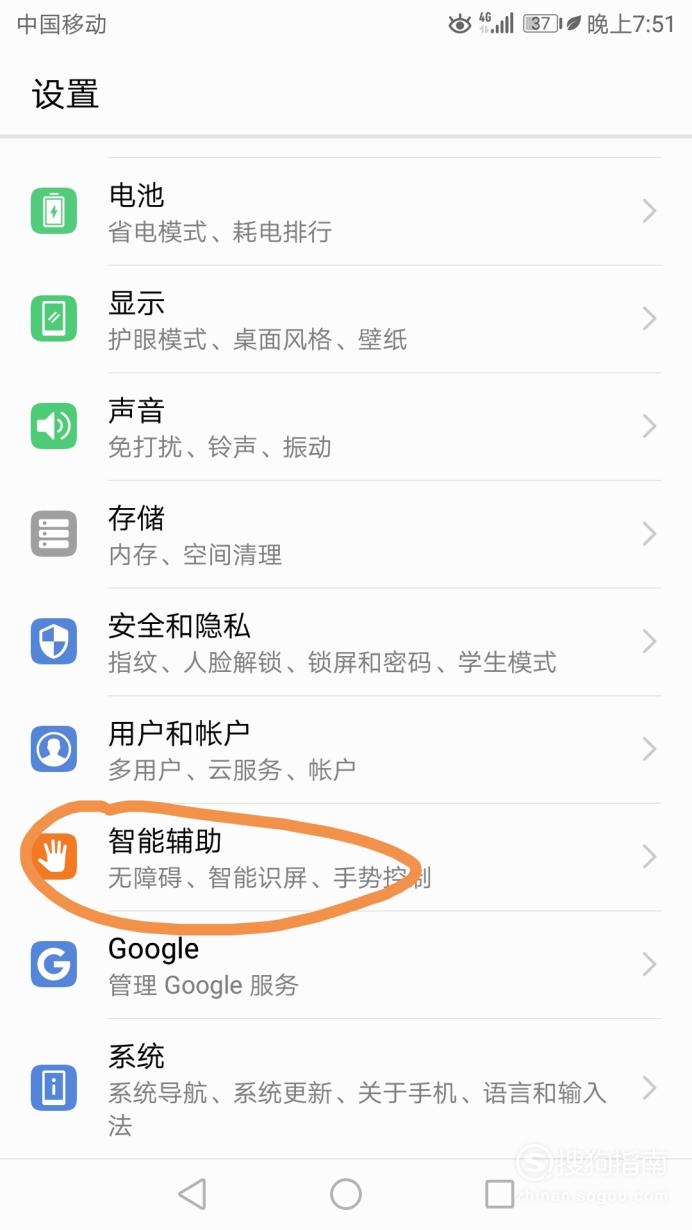This screenshot has width=692, height=1230.
Task: Go to the home screen
Action: (x=346, y=1193)
